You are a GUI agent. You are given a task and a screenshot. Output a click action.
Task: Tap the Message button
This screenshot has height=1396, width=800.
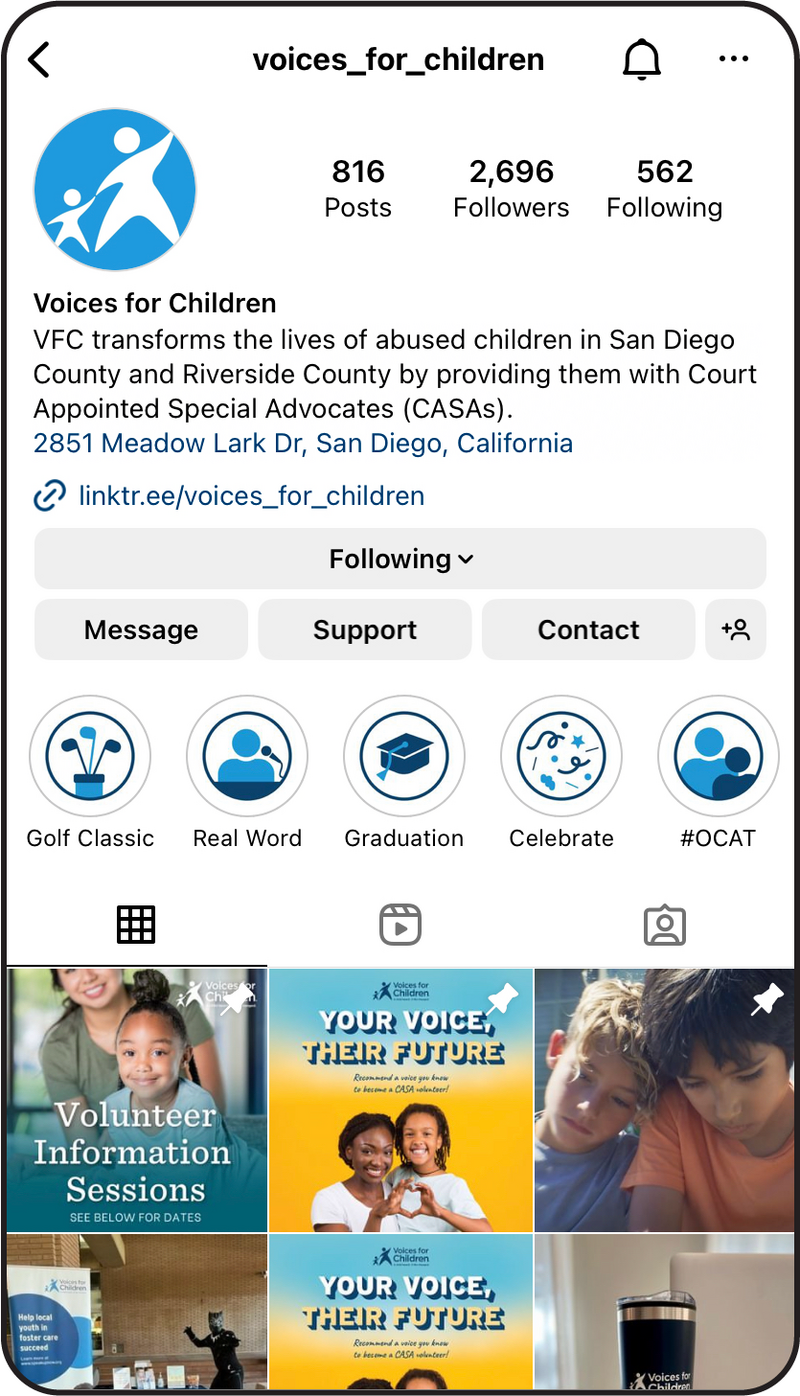point(141,630)
